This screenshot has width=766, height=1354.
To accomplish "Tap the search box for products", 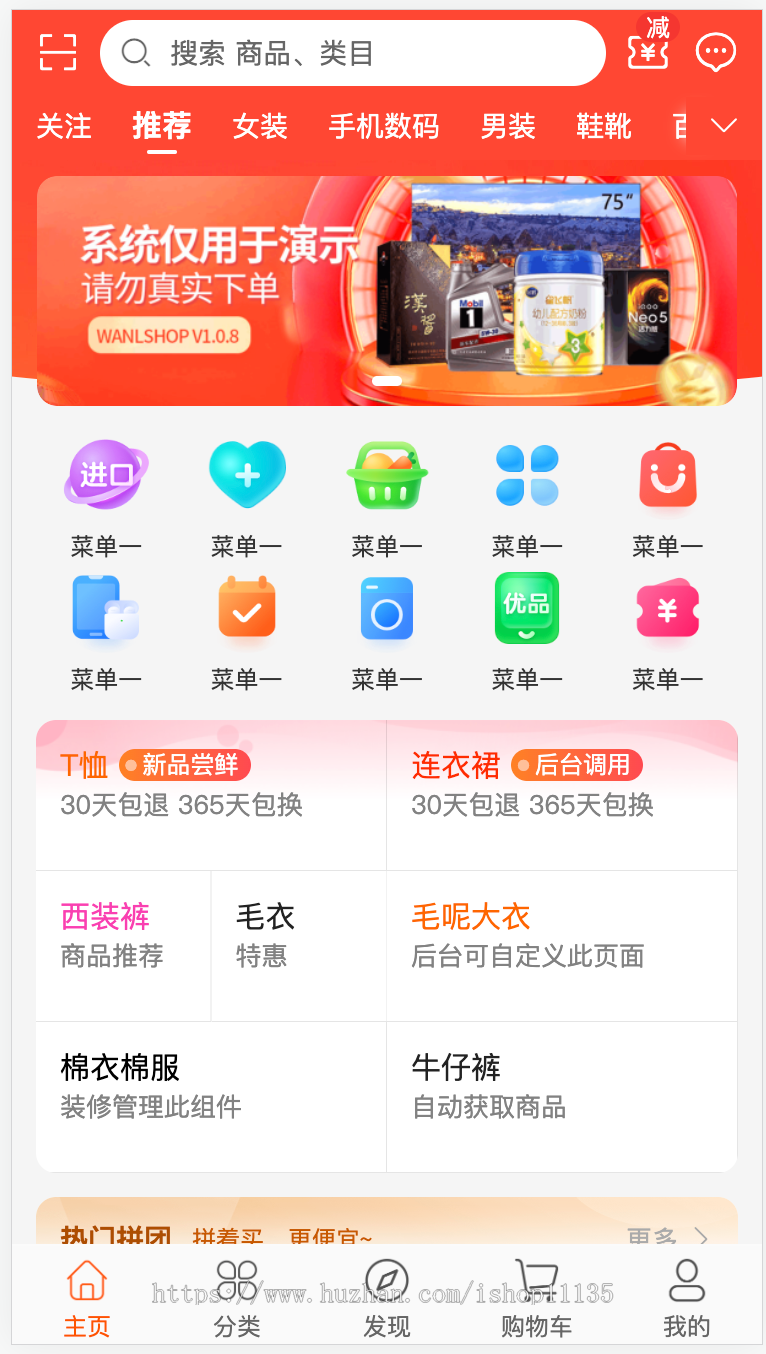I will point(352,53).
